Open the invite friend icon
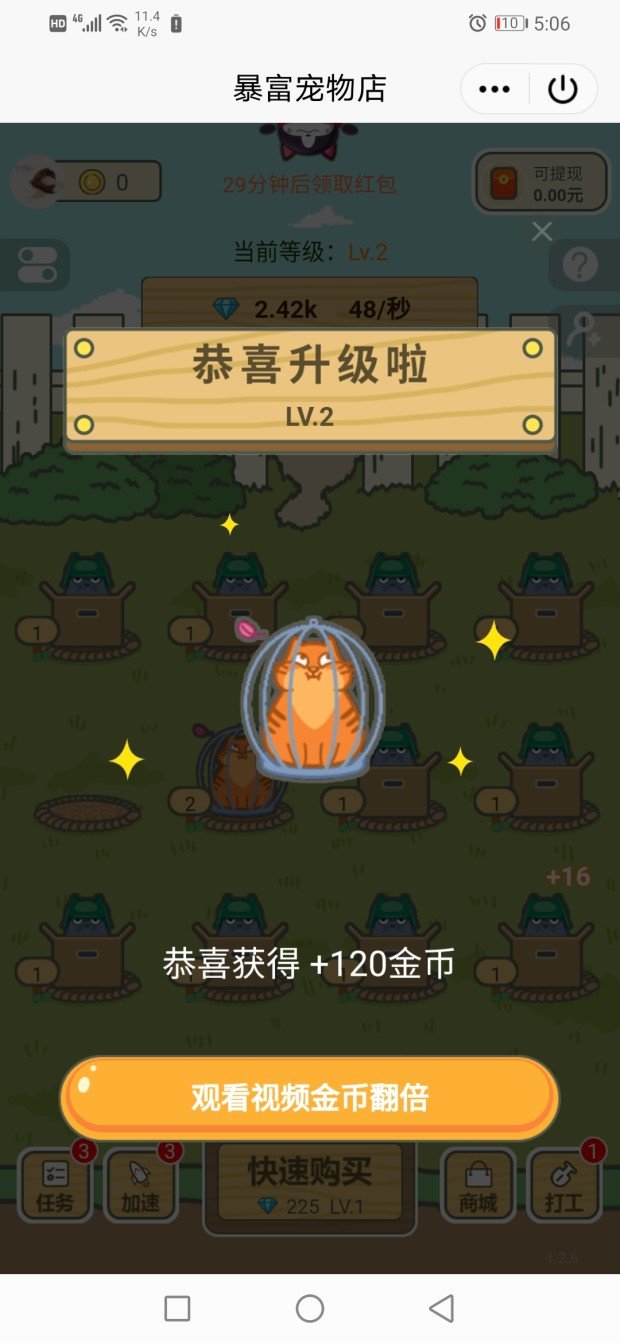The height and width of the screenshot is (1343, 620). 583,331
